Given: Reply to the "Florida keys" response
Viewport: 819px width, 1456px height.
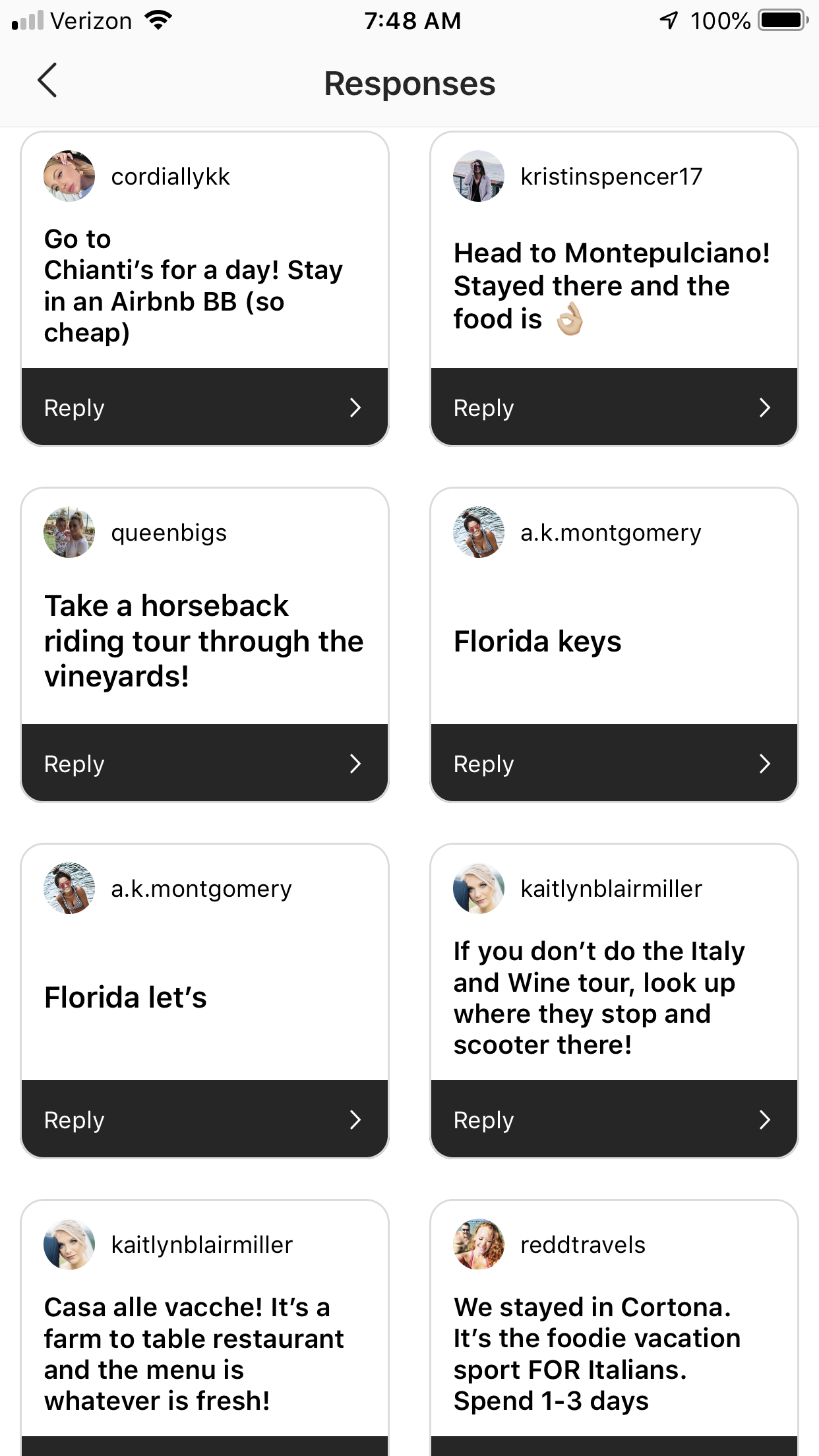Looking at the screenshot, I should point(613,764).
